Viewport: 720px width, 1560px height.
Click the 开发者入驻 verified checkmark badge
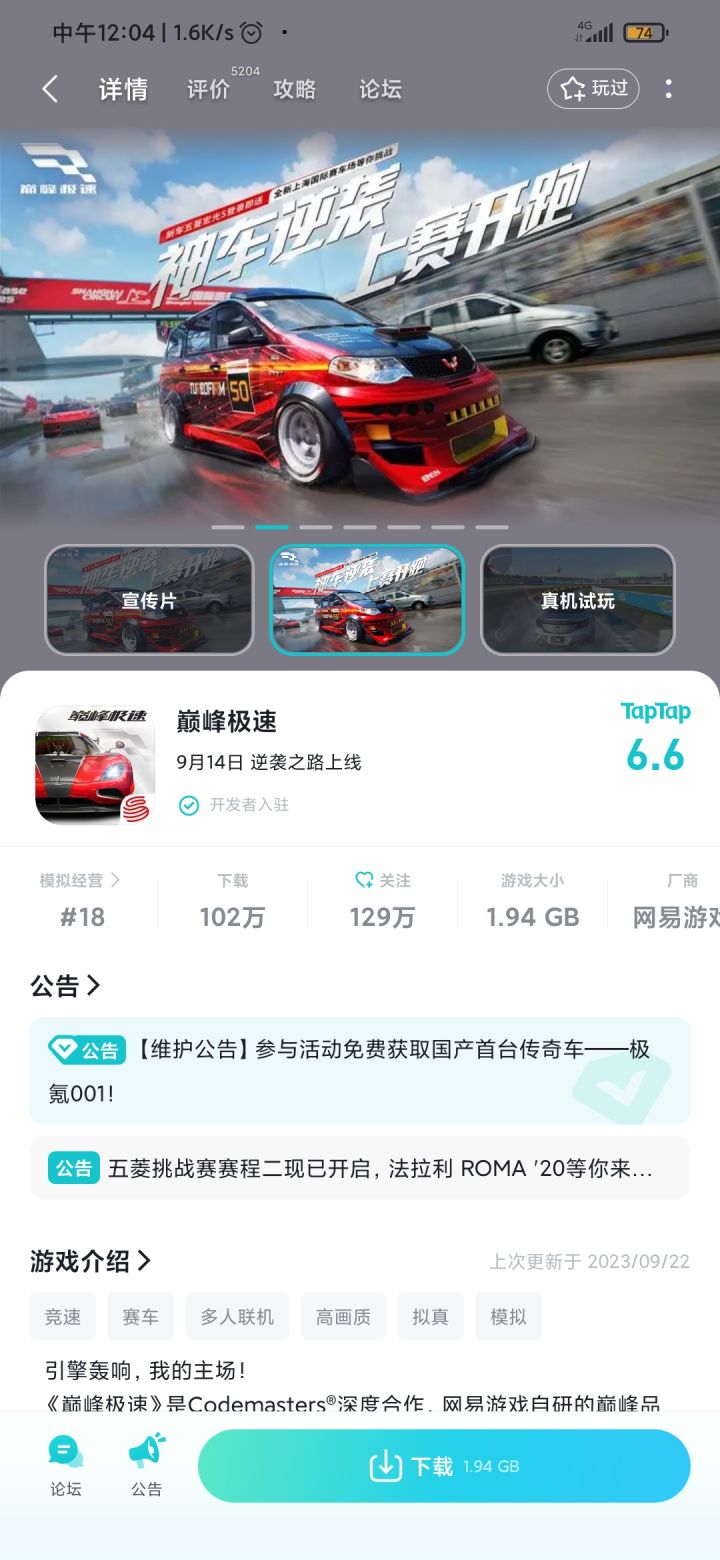[x=190, y=805]
